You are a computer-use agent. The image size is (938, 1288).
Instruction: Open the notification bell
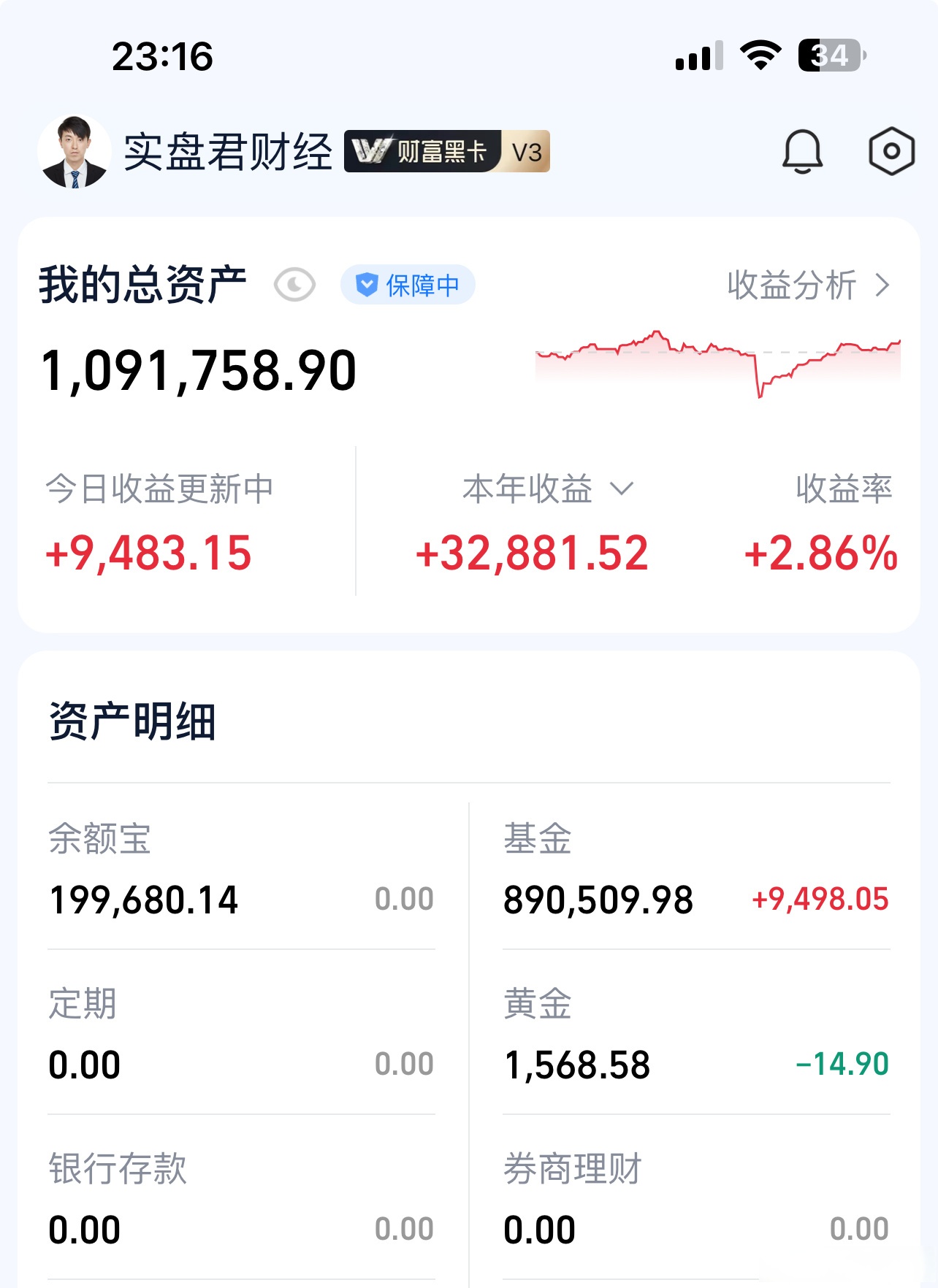[804, 151]
